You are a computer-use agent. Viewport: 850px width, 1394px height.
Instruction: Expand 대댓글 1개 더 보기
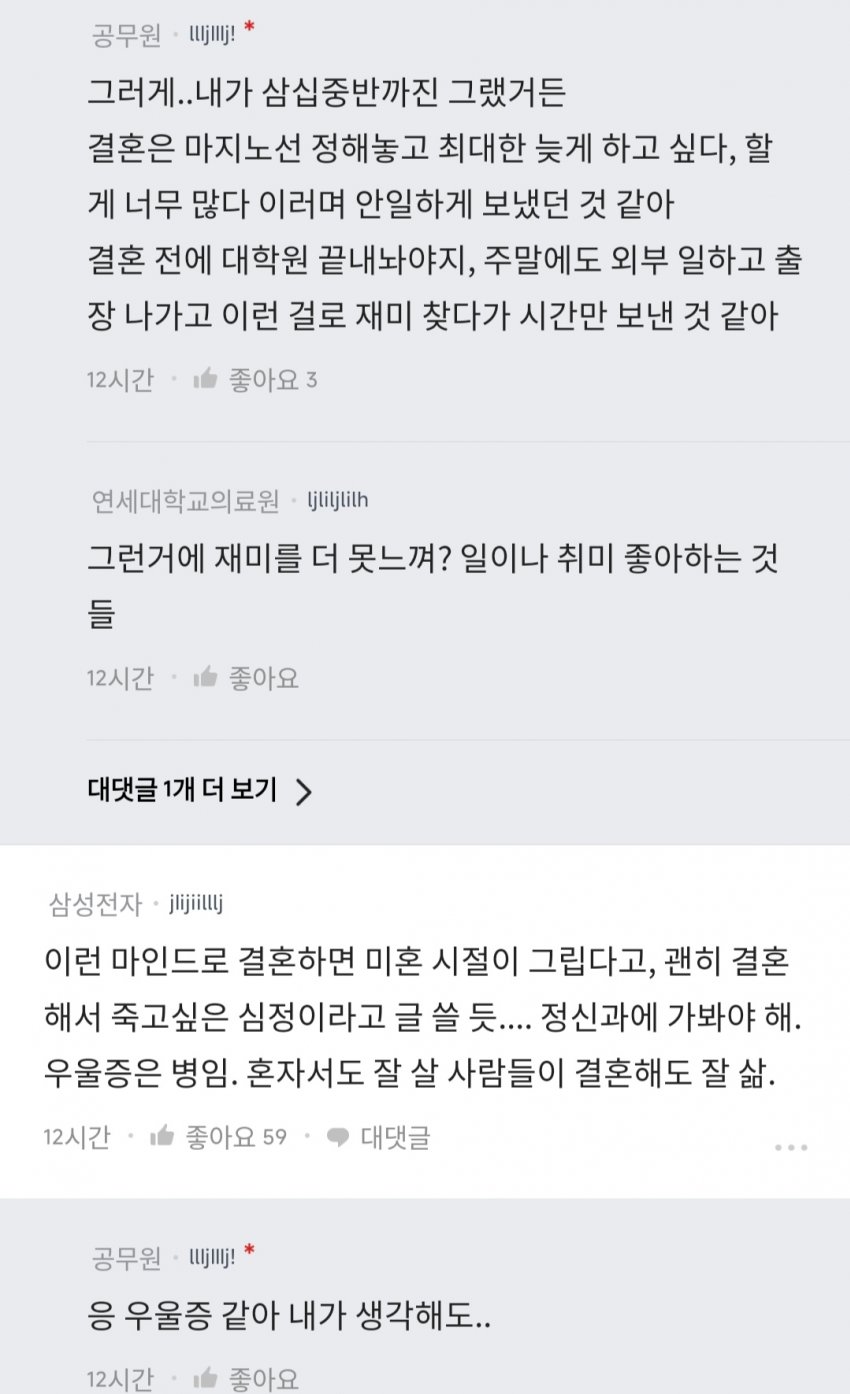point(200,791)
